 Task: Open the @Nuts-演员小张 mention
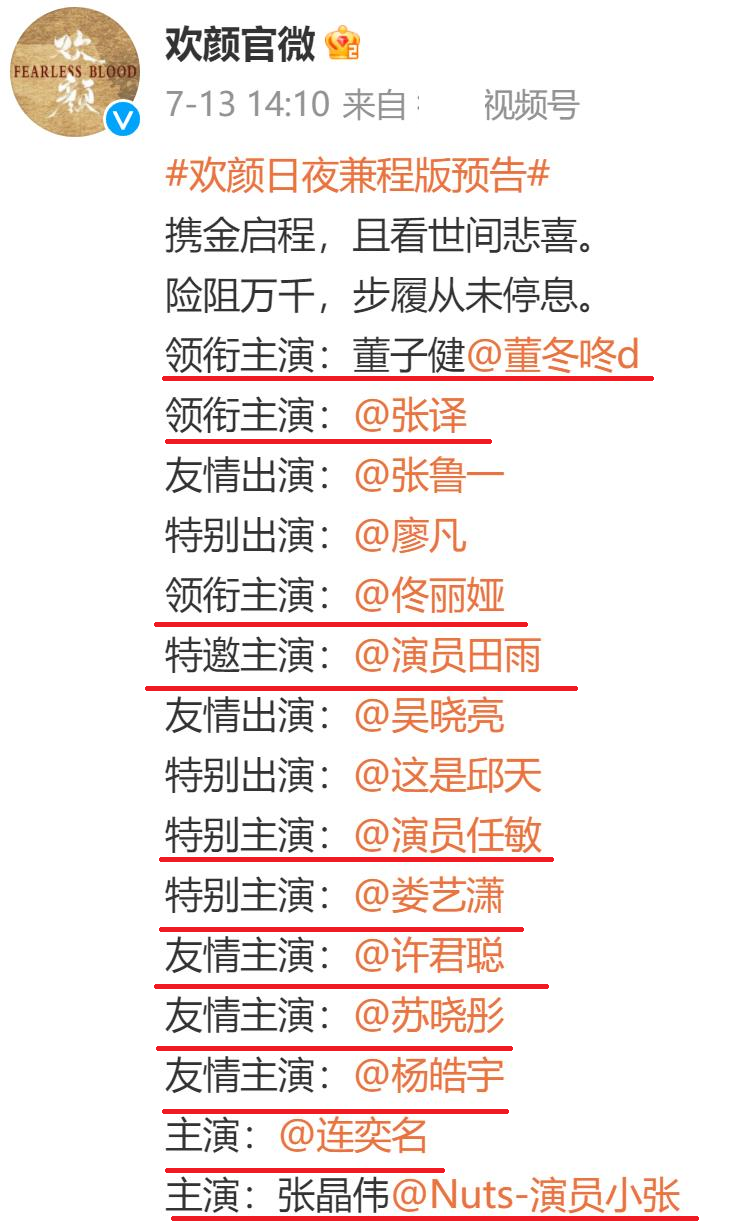(x=536, y=1196)
